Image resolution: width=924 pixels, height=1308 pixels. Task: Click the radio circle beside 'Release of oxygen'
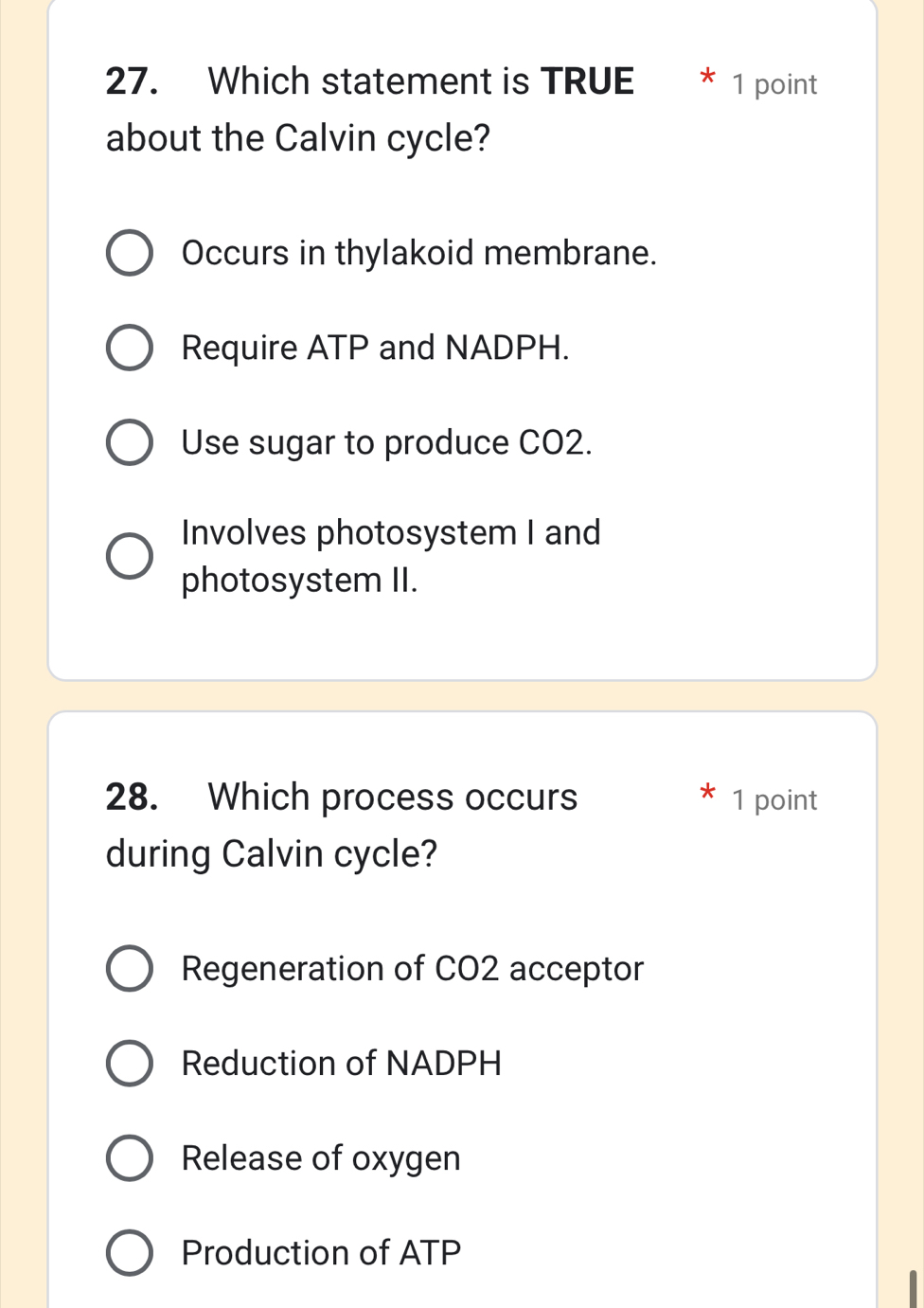pos(130,1156)
